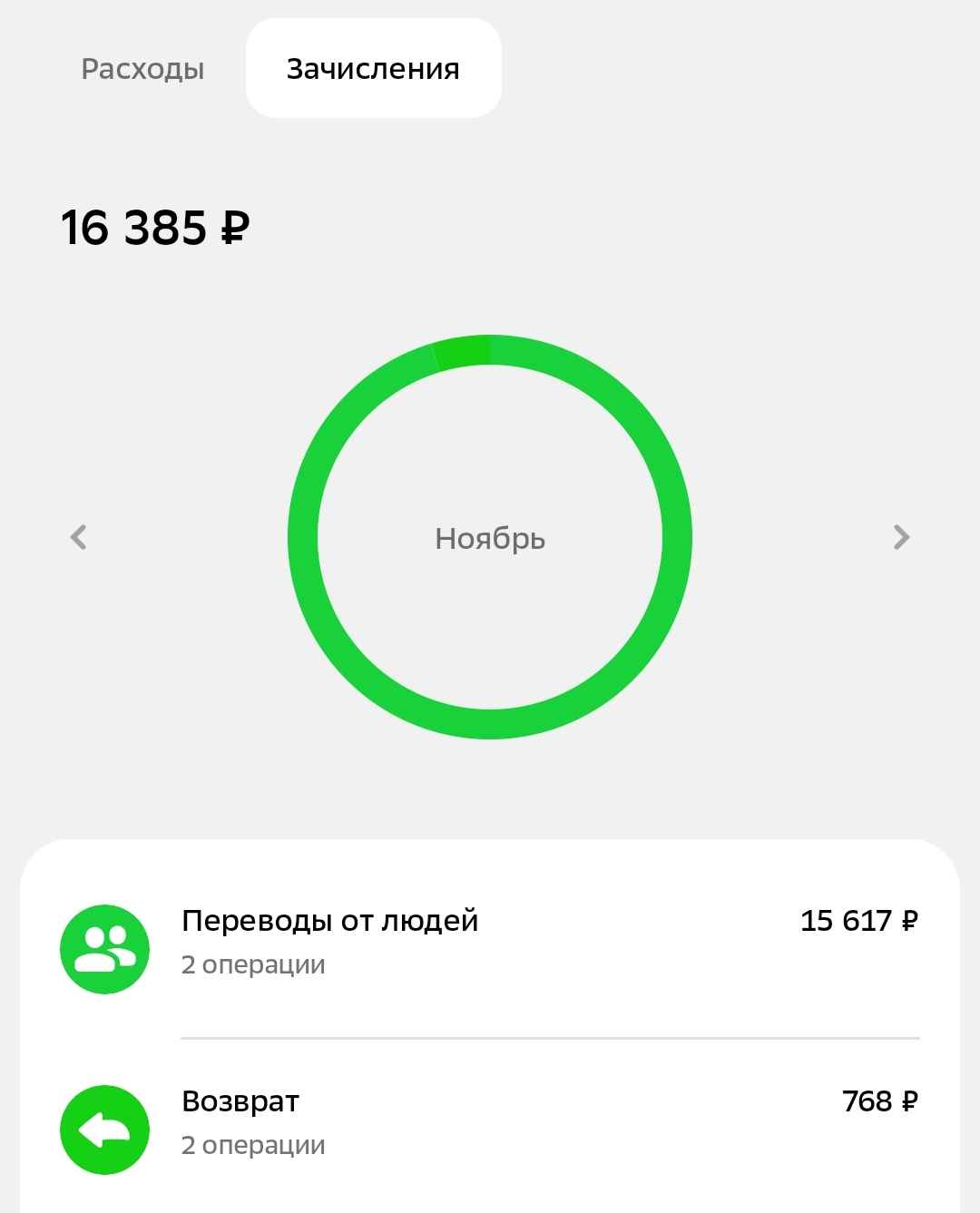Switch to the Расходы tab
This screenshot has height=1213, width=980.
[x=142, y=69]
